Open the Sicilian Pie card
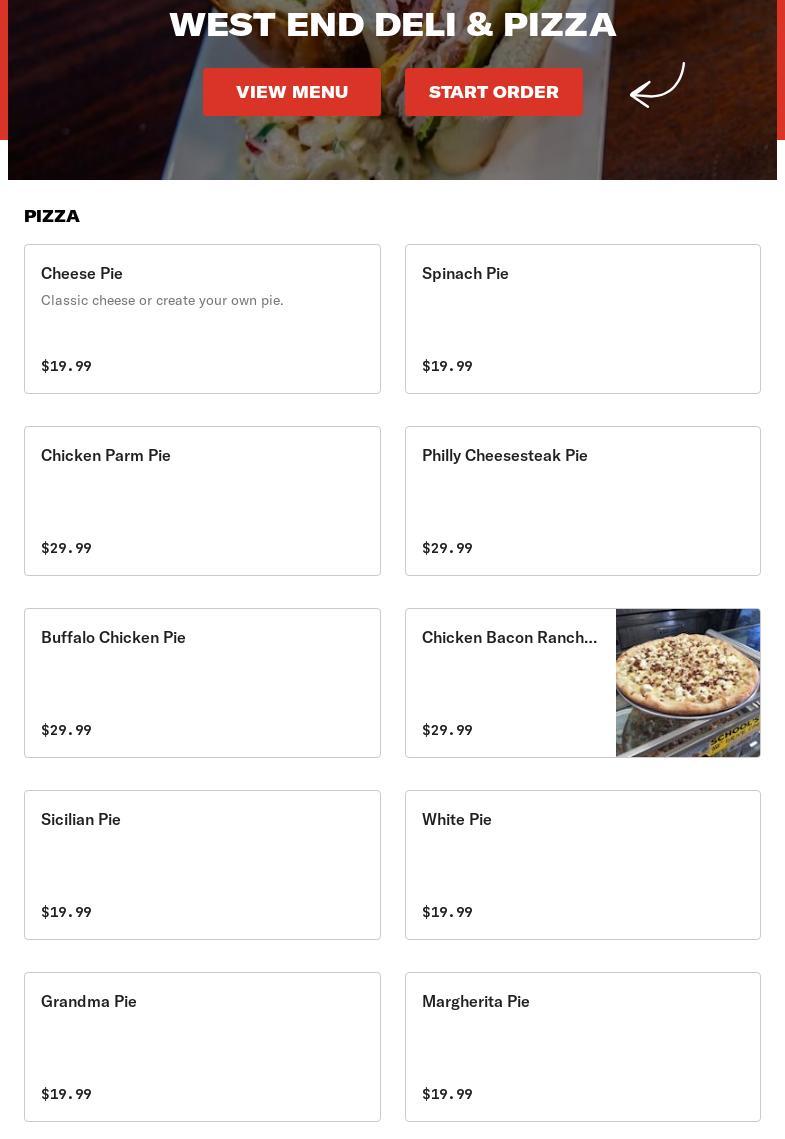 (202, 865)
